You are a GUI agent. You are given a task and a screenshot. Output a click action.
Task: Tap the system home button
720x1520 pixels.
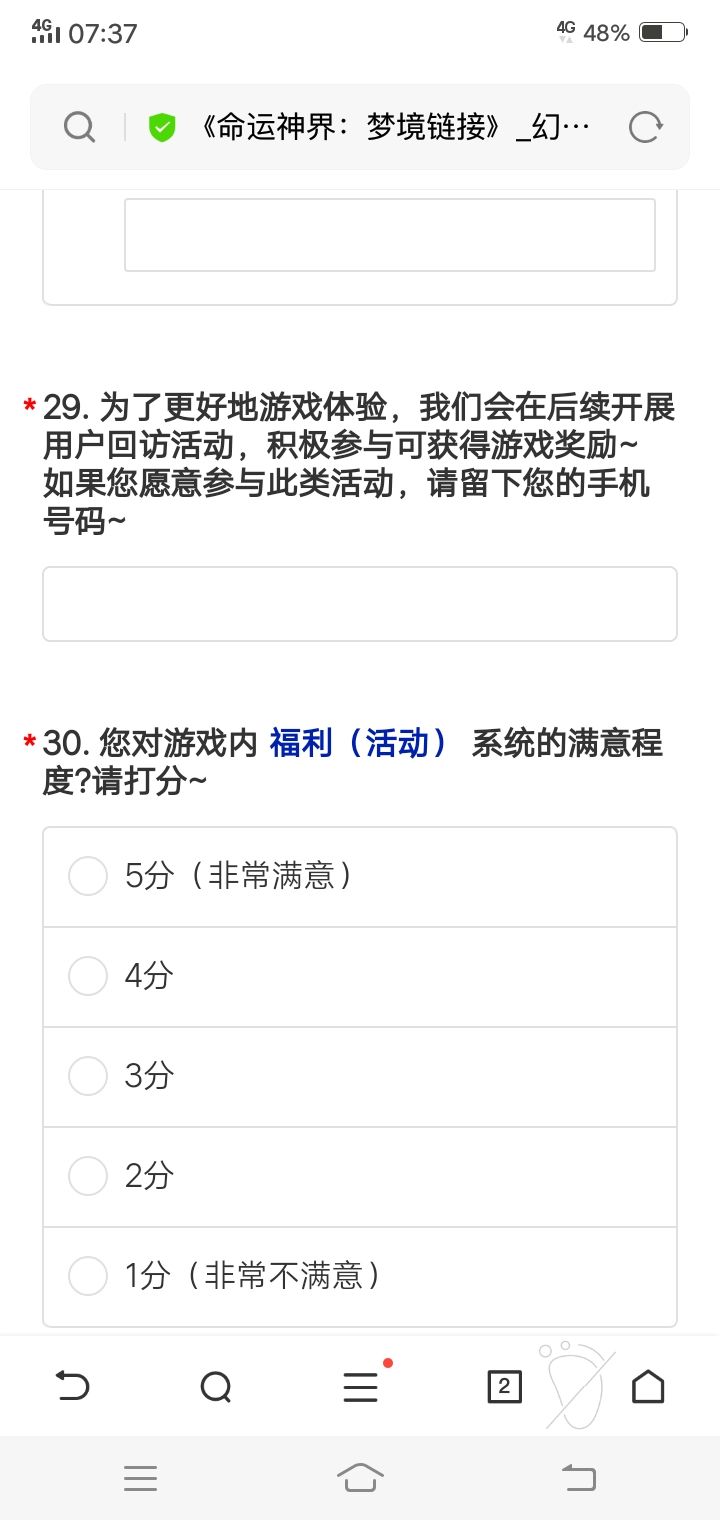(x=360, y=1477)
